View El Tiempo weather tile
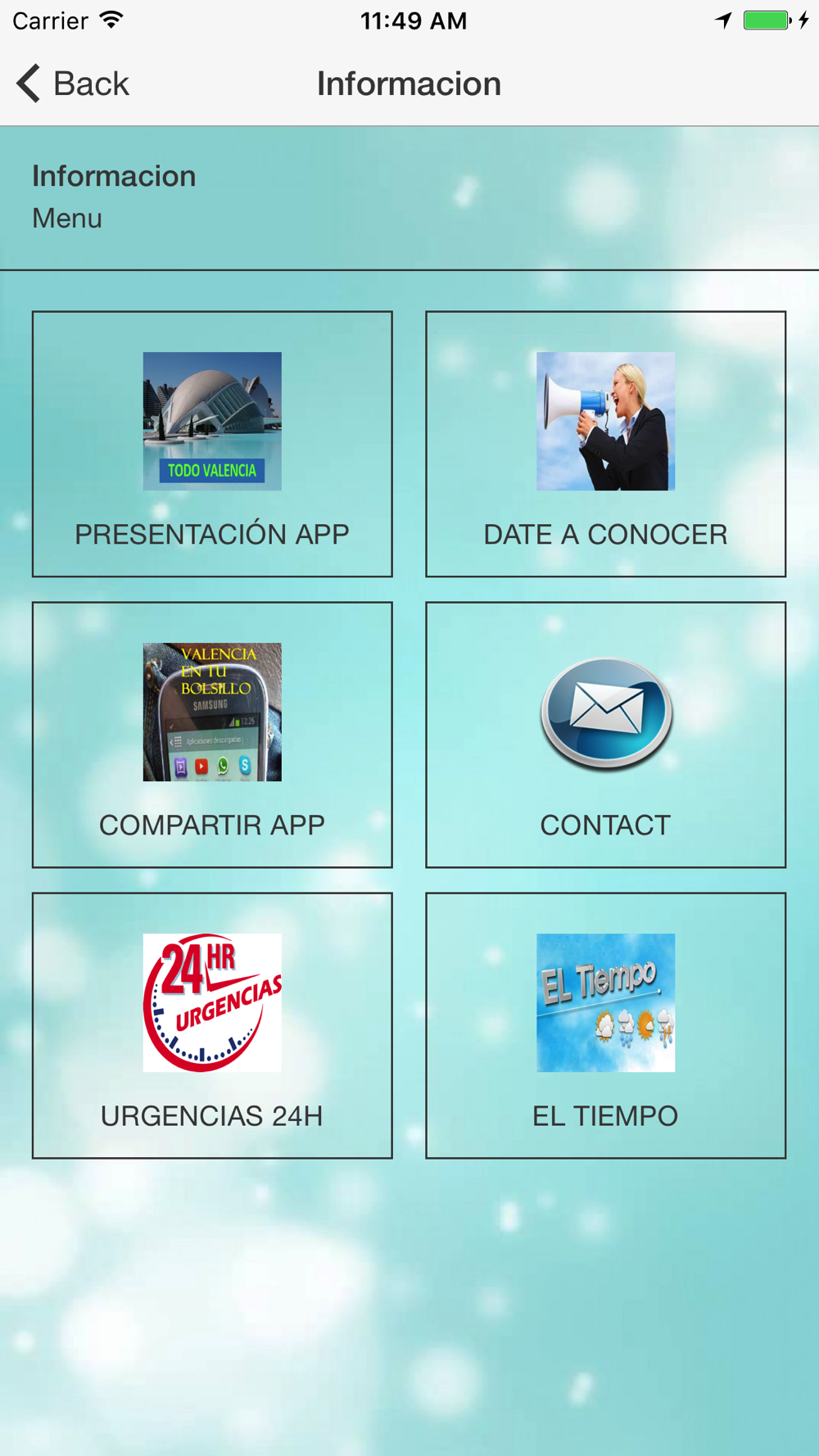This screenshot has height=1456, width=819. click(605, 1025)
